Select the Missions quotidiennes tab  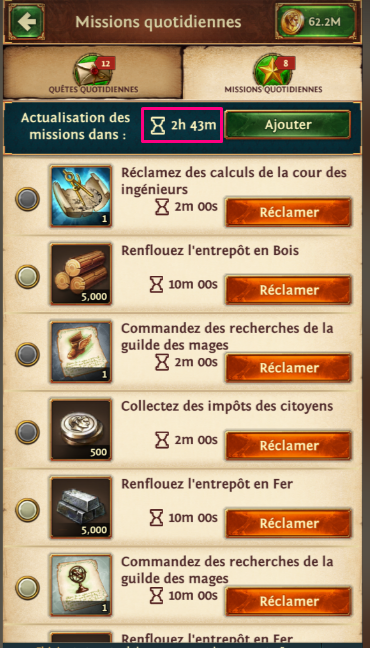tap(273, 73)
